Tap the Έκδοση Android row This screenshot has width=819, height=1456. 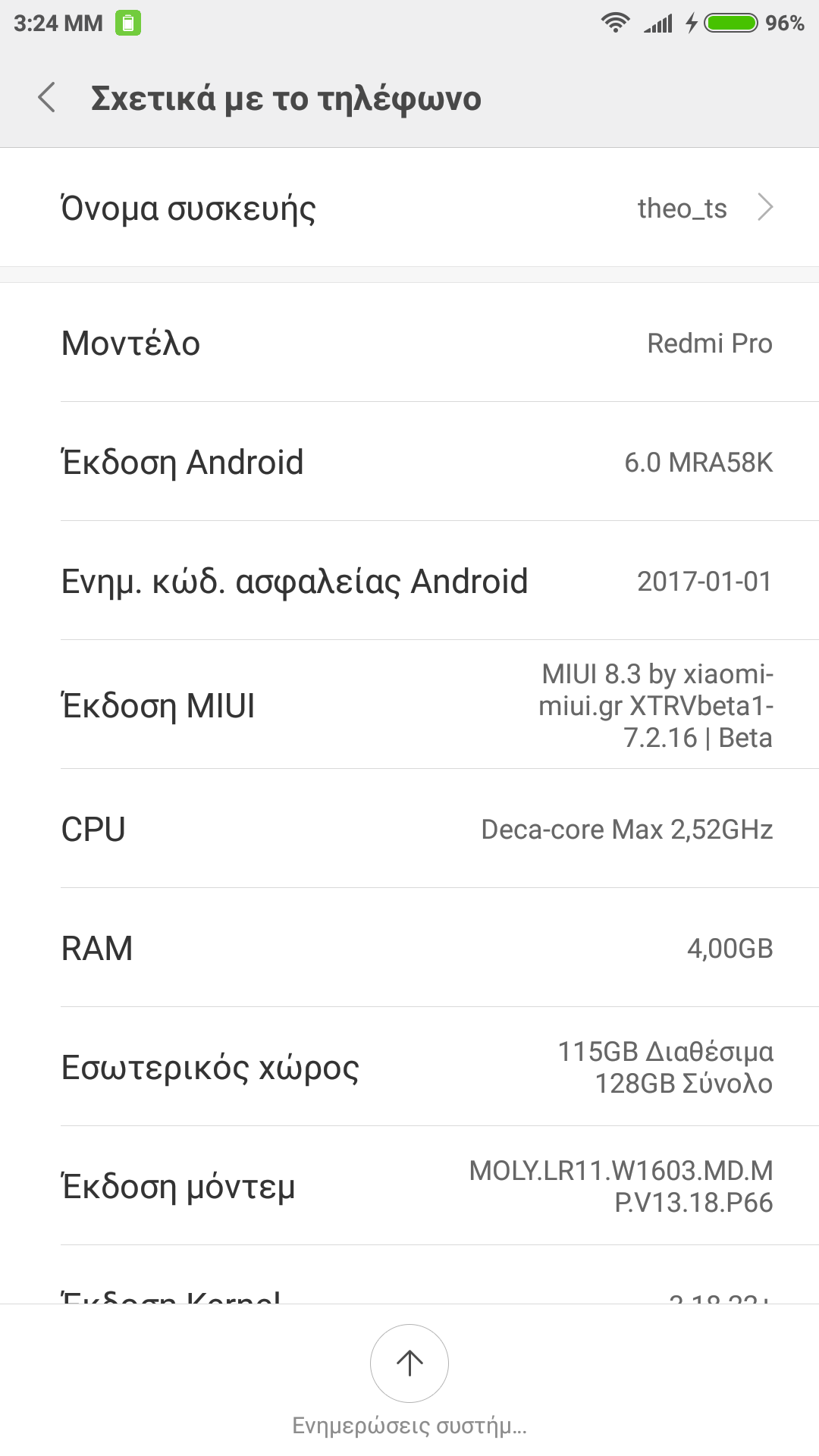[409, 462]
